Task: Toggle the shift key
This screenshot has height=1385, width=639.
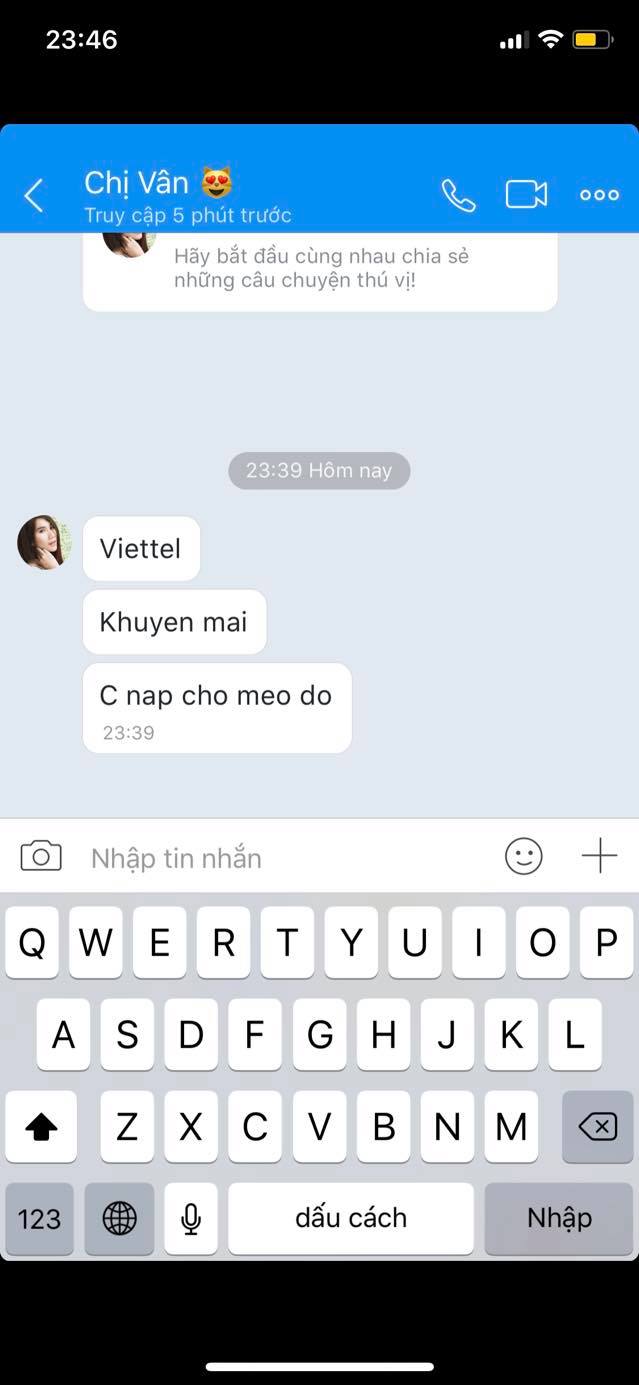Action: [x=41, y=1127]
